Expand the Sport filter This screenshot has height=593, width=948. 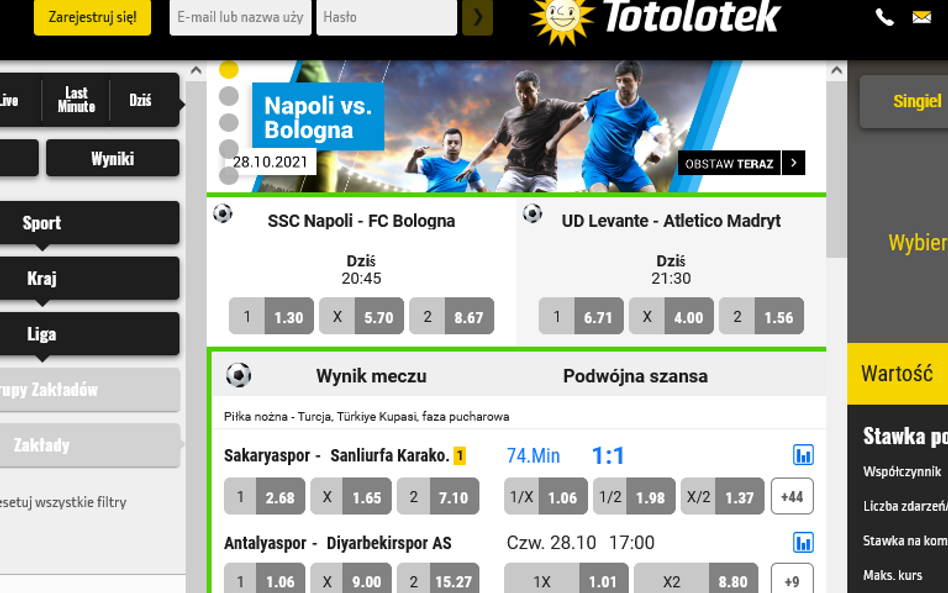(x=88, y=223)
